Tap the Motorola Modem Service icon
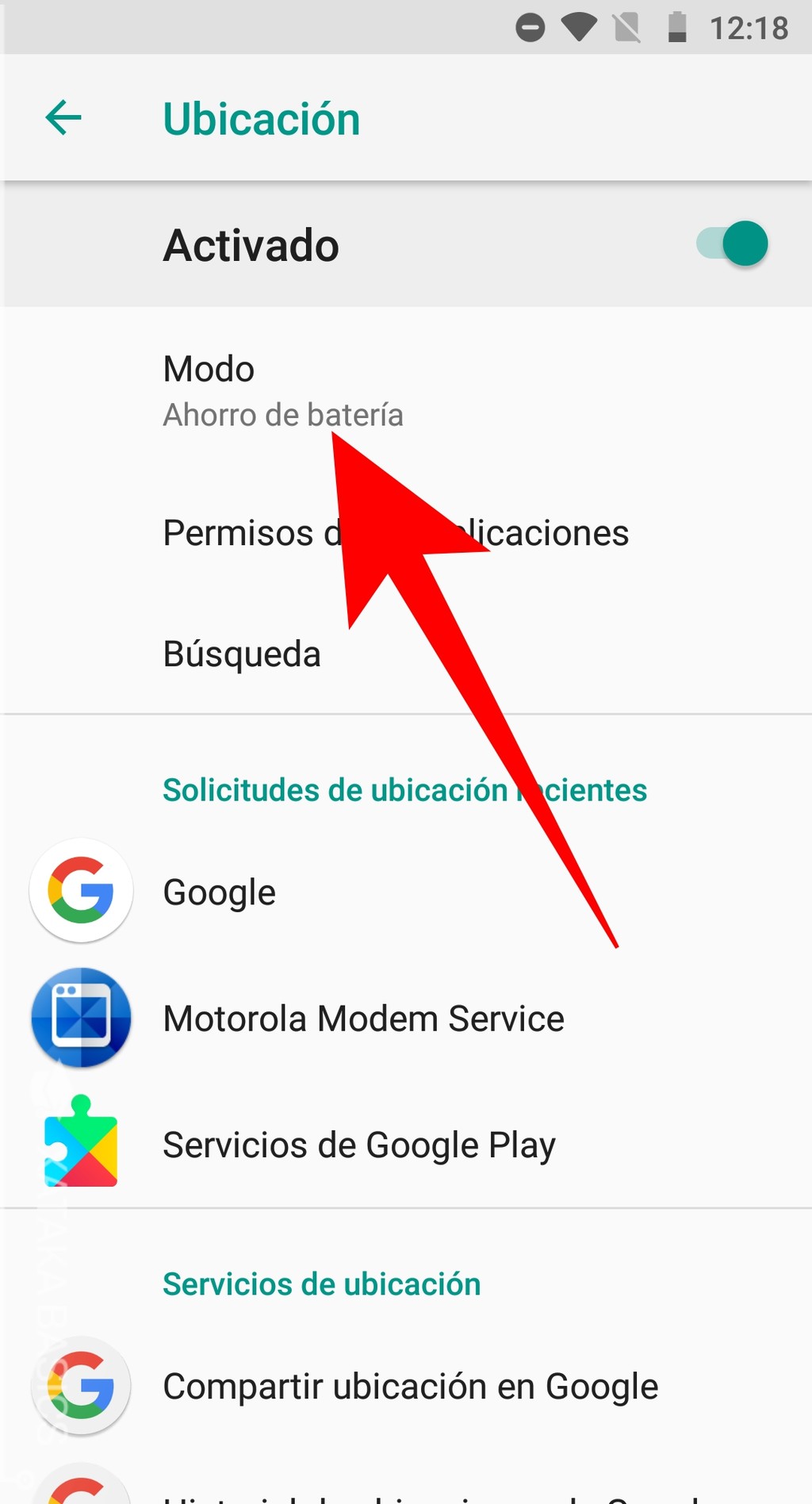The image size is (812, 1504). point(81,1019)
